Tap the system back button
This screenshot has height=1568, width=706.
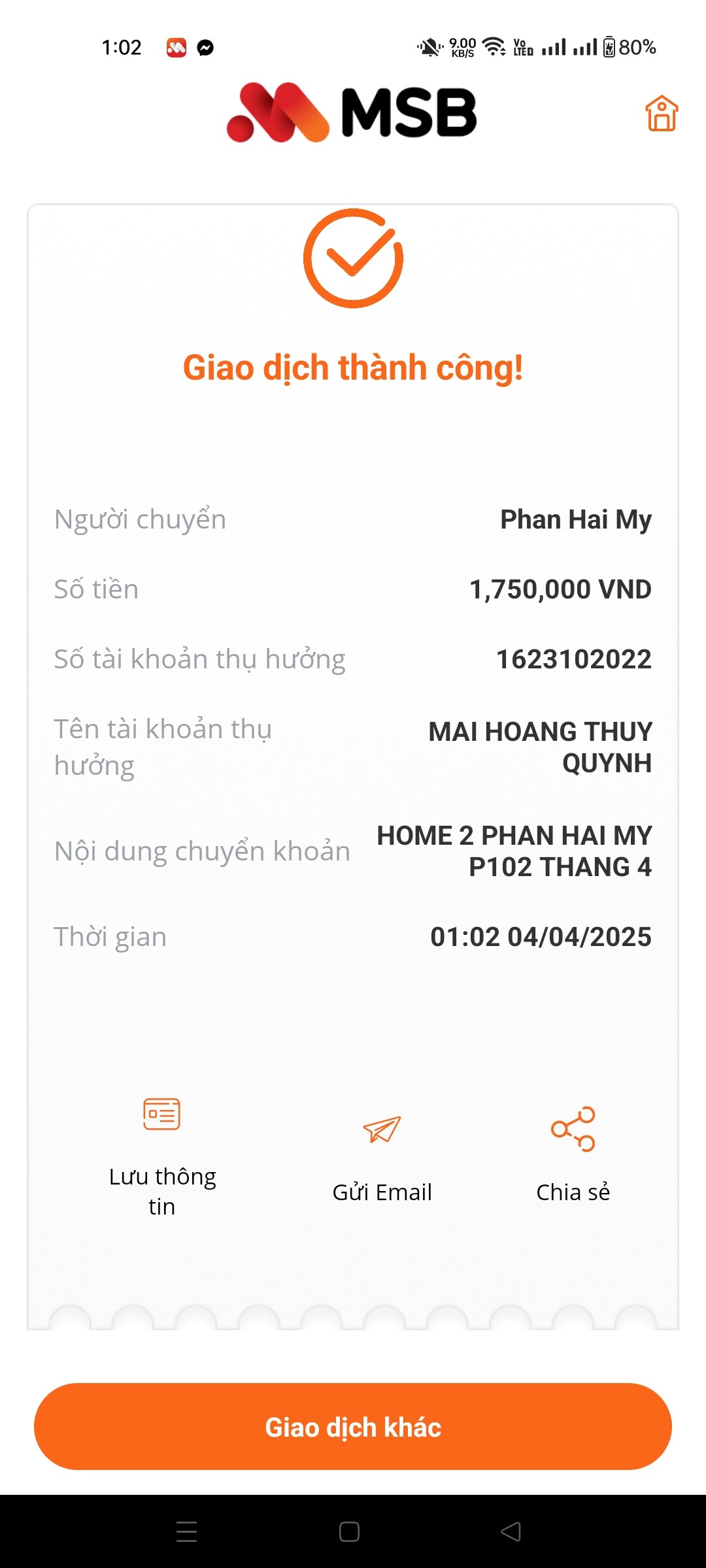[511, 1531]
